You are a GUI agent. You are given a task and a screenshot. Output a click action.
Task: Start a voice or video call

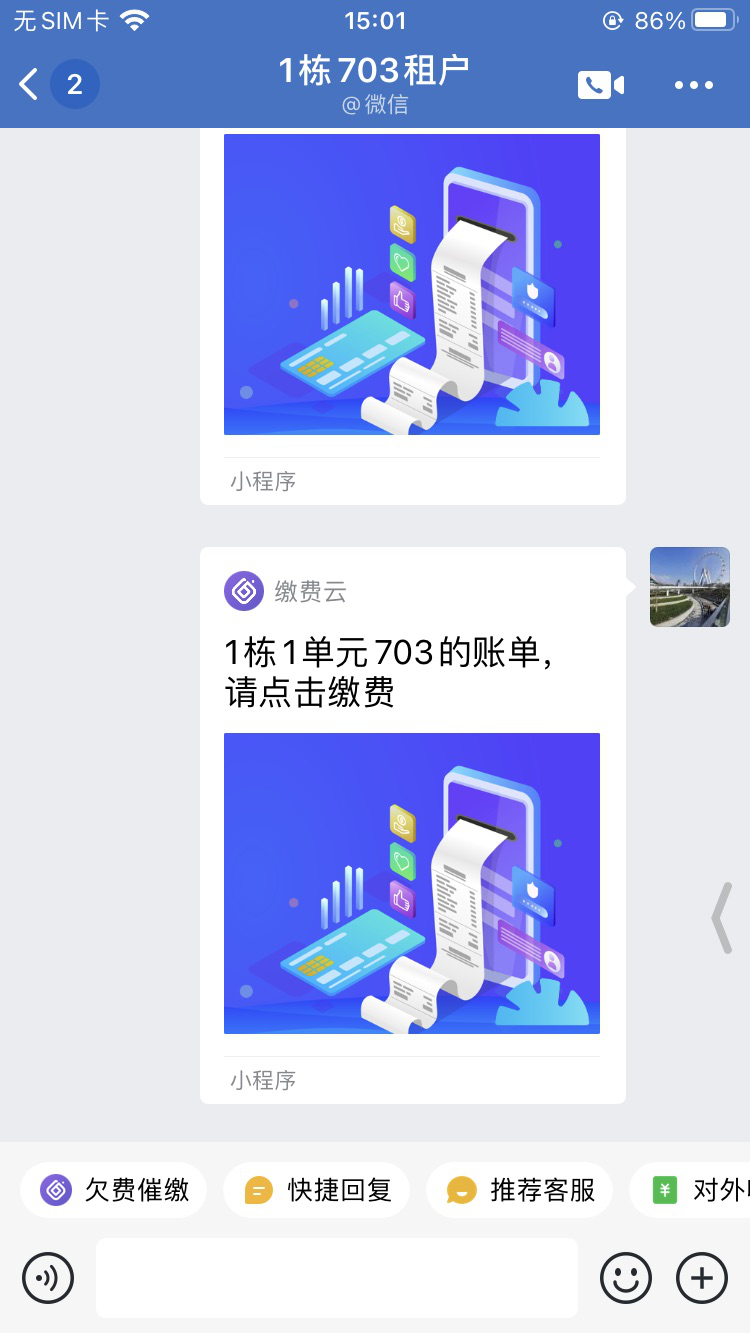pyautogui.click(x=600, y=85)
